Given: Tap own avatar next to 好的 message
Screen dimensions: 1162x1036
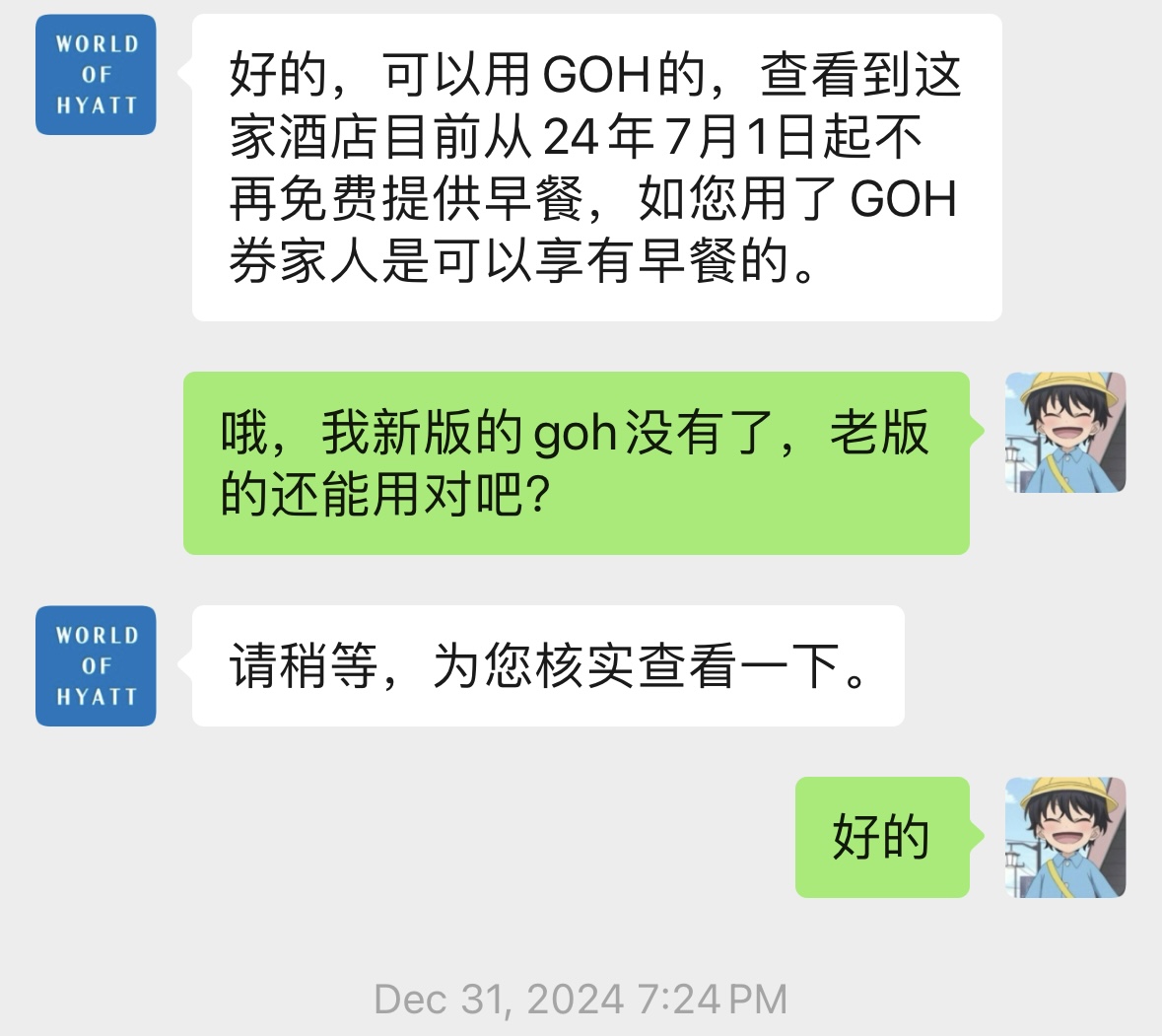Looking at the screenshot, I should pyautogui.click(x=1064, y=837).
